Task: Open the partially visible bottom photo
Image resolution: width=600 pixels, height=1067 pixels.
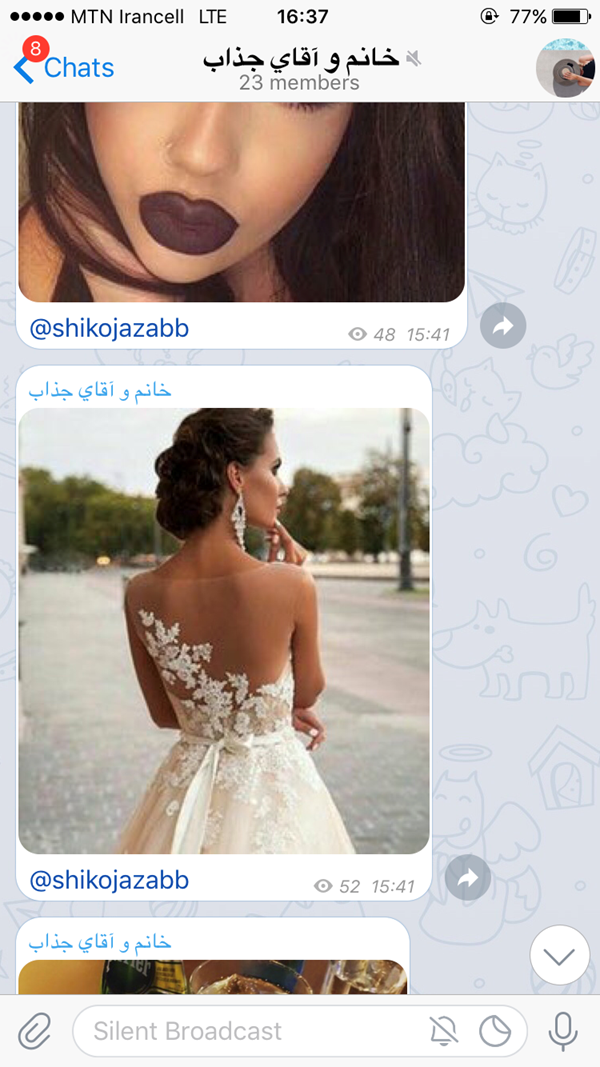Action: pos(212,977)
